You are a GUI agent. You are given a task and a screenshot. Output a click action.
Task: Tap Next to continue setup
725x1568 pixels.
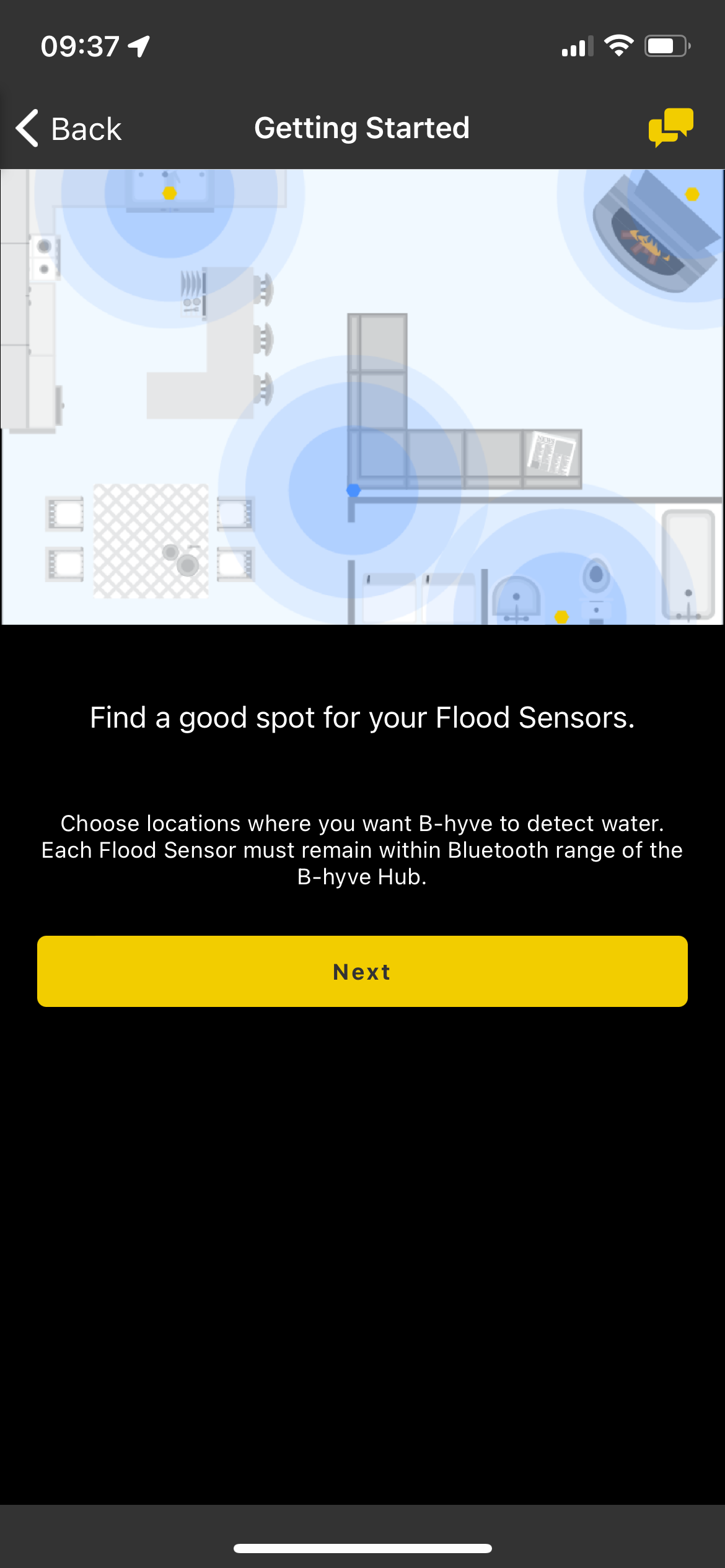click(362, 971)
